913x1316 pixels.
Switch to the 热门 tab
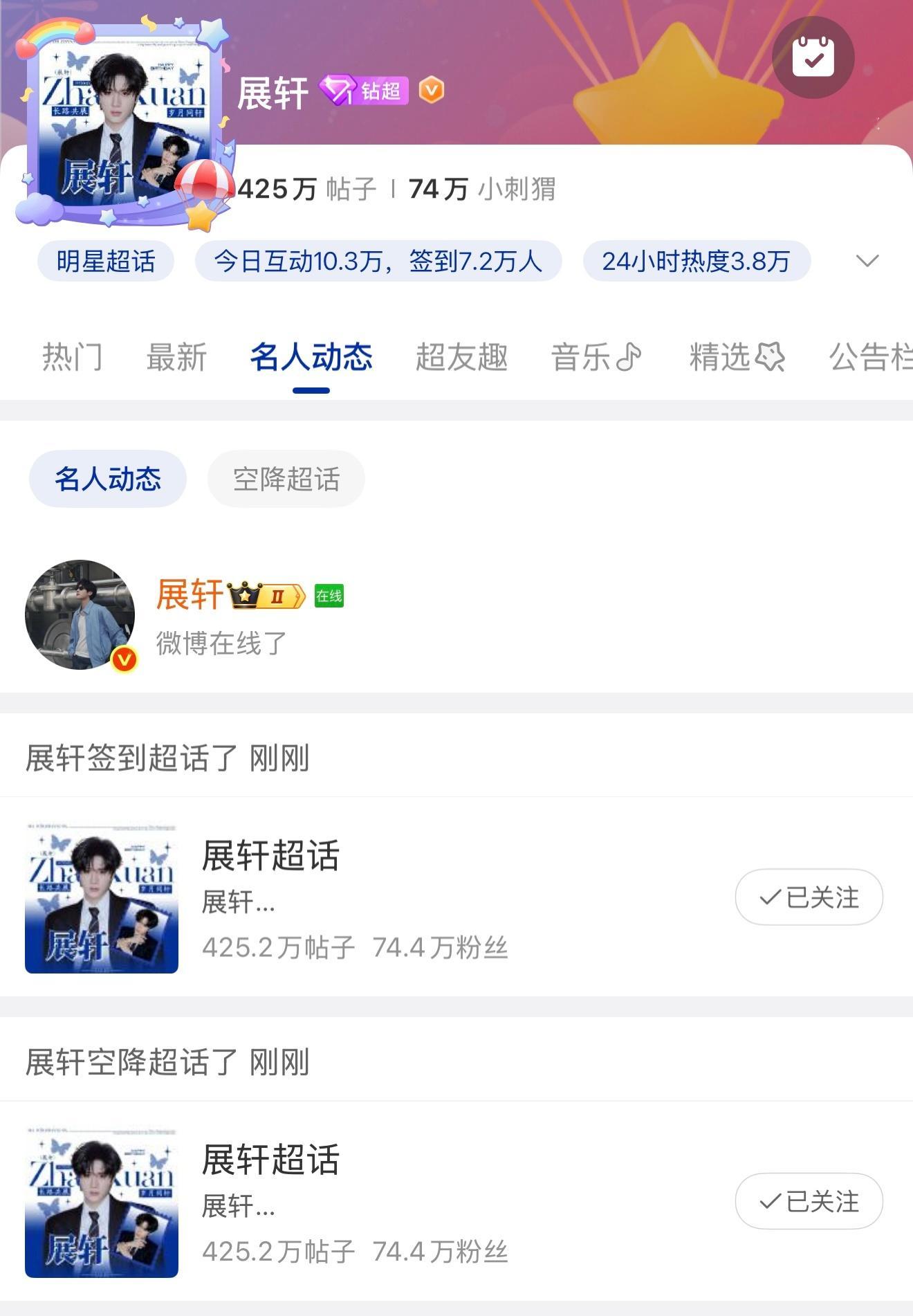(73, 357)
